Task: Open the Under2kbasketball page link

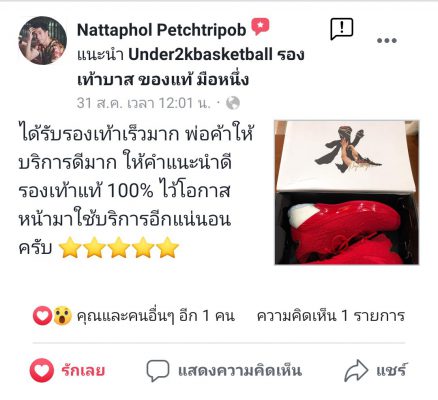Action: pos(191,67)
